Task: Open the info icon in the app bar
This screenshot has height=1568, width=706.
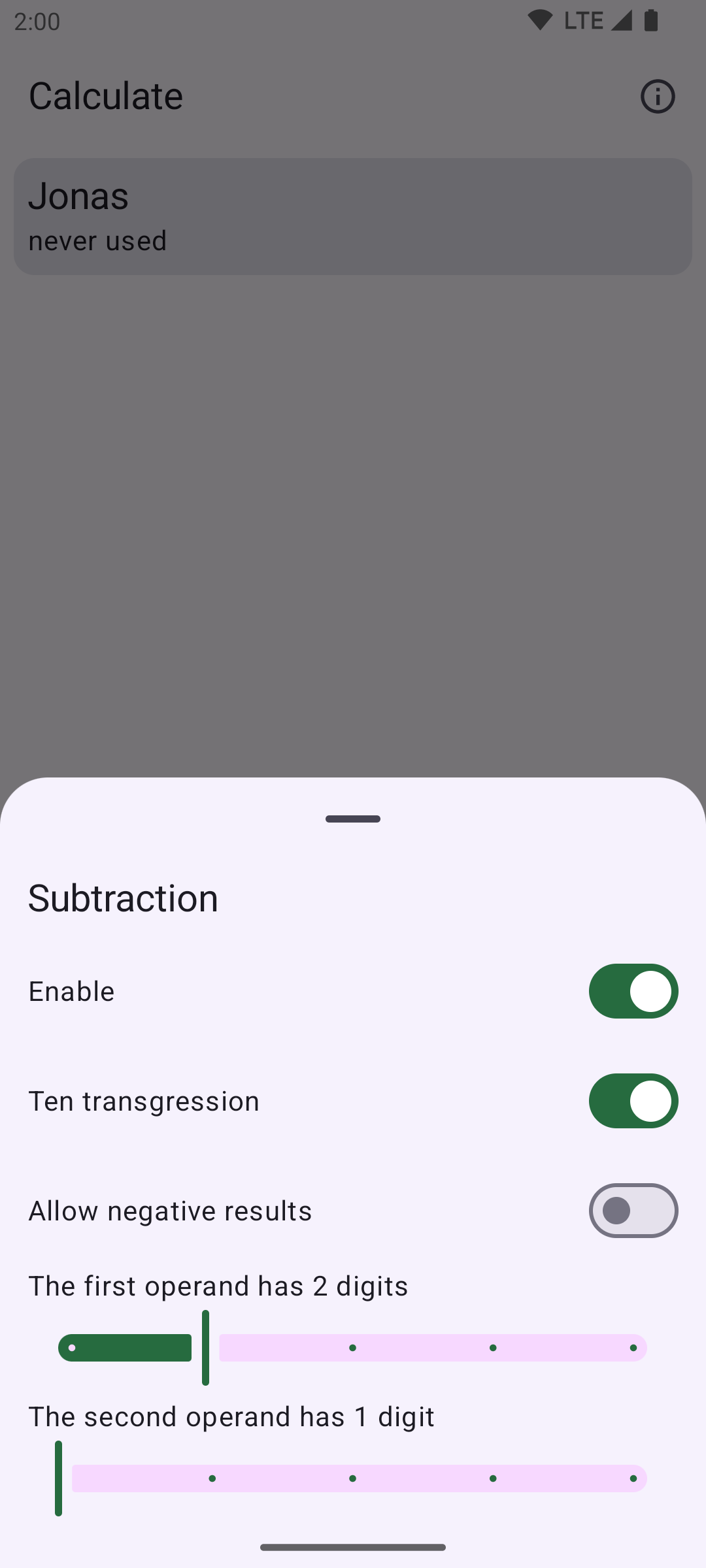Action: tap(657, 97)
